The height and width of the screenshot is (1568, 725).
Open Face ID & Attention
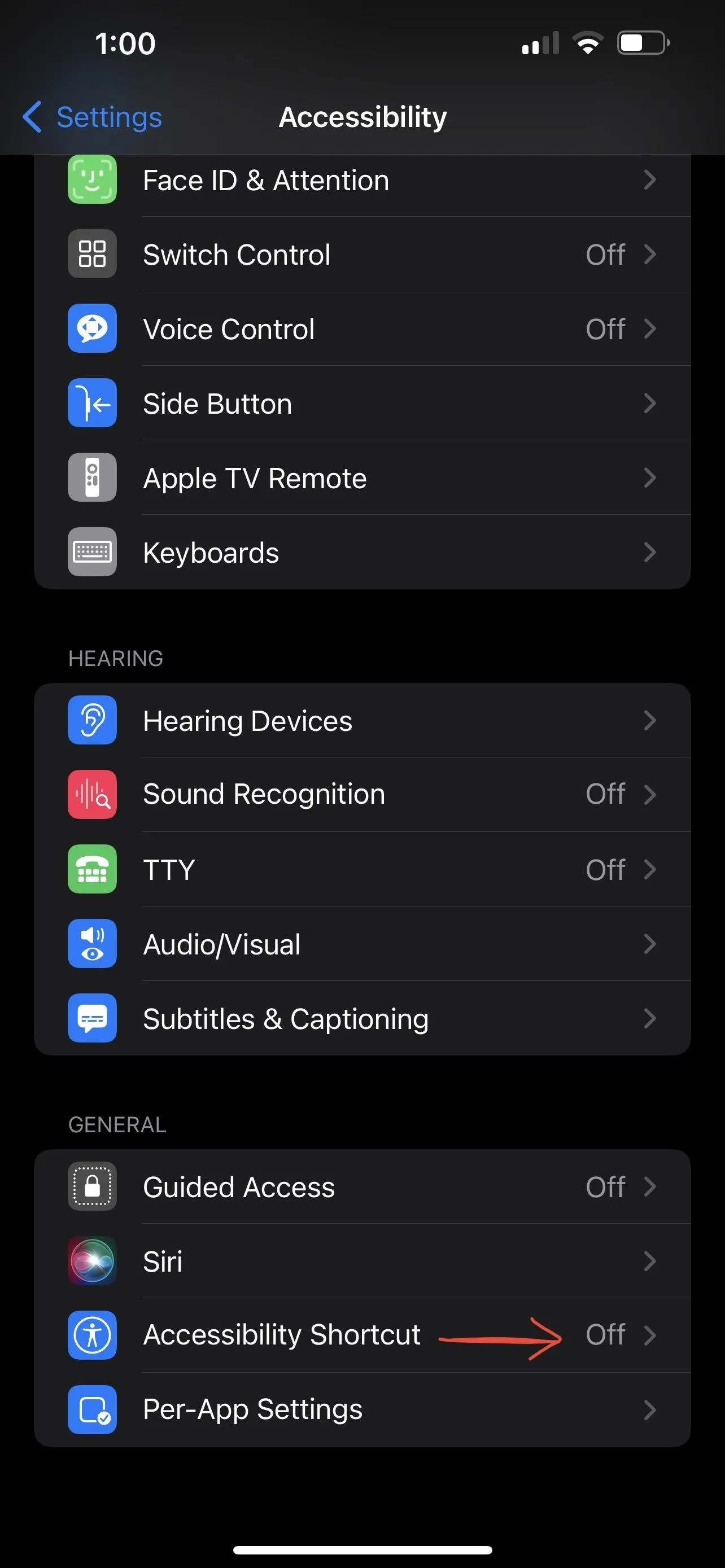(362, 180)
